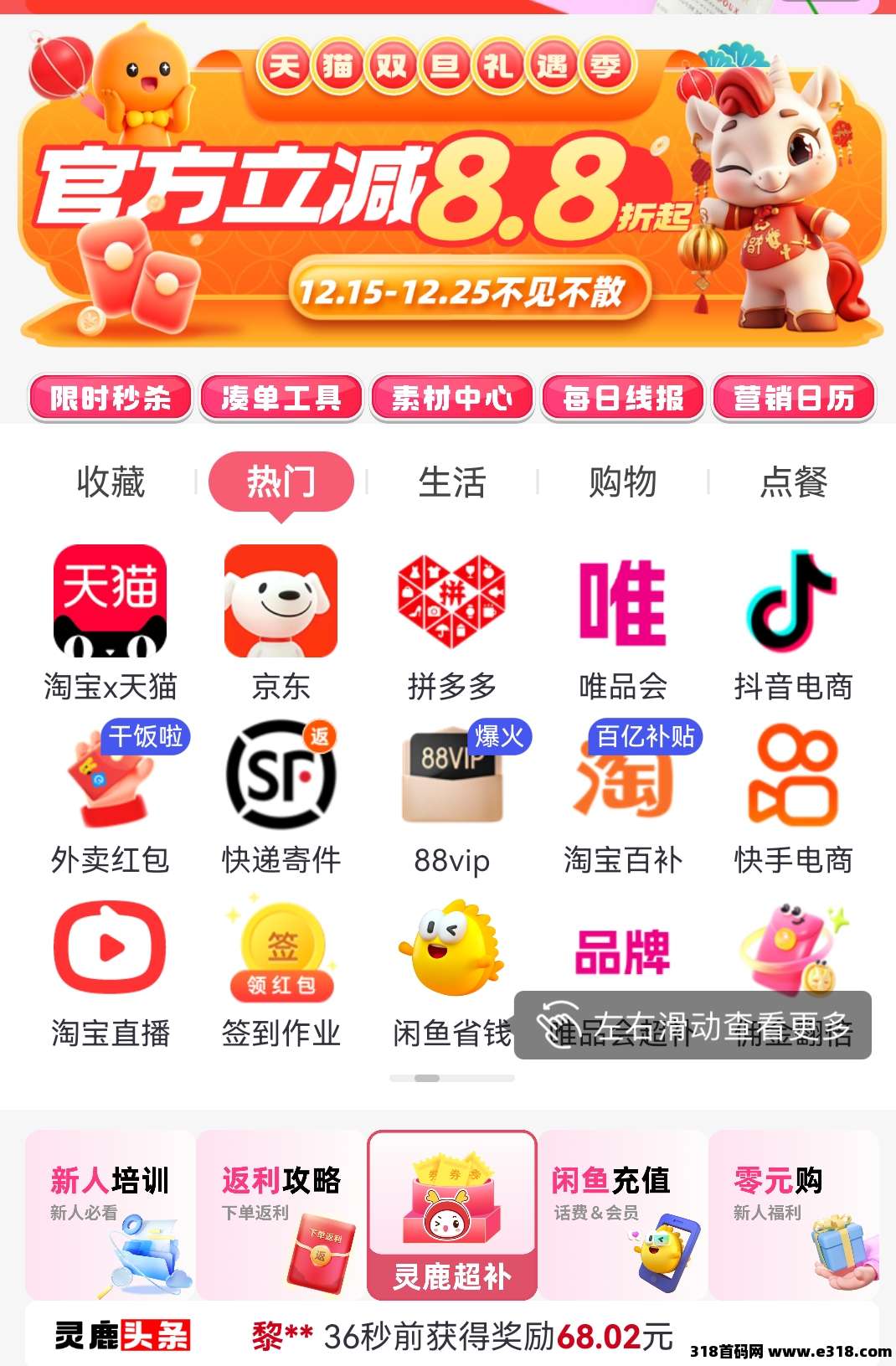This screenshot has height=1366, width=896.
Task: Select the 购物 tab
Action: pyautogui.click(x=622, y=482)
